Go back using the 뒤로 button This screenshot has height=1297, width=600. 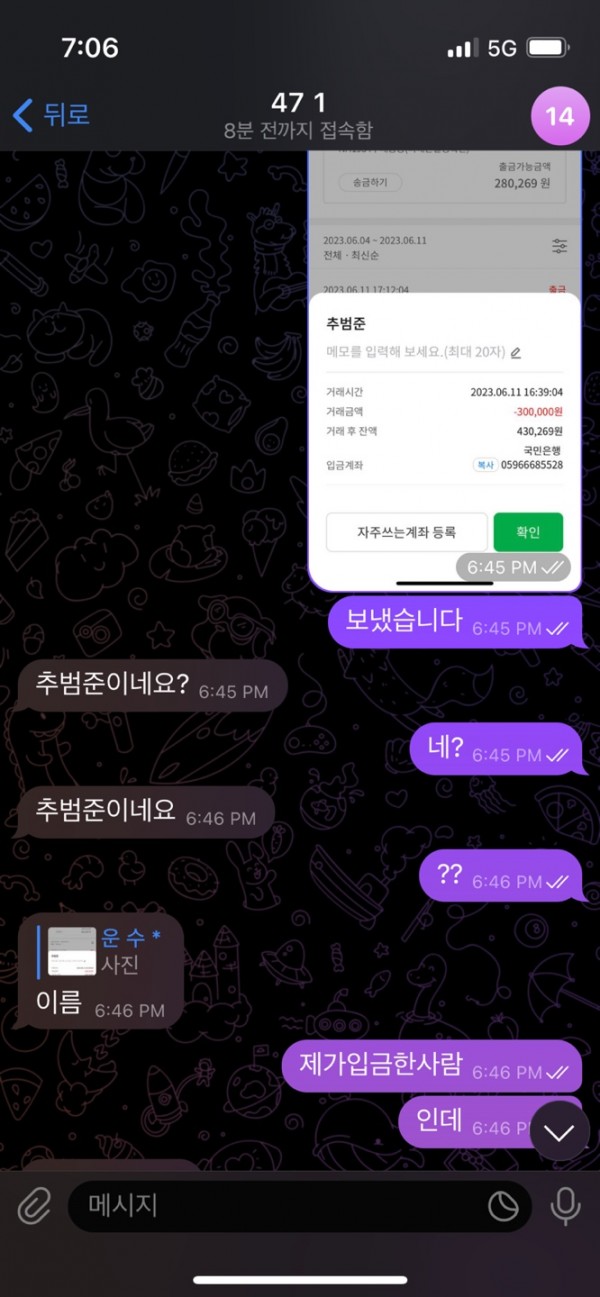click(x=52, y=115)
